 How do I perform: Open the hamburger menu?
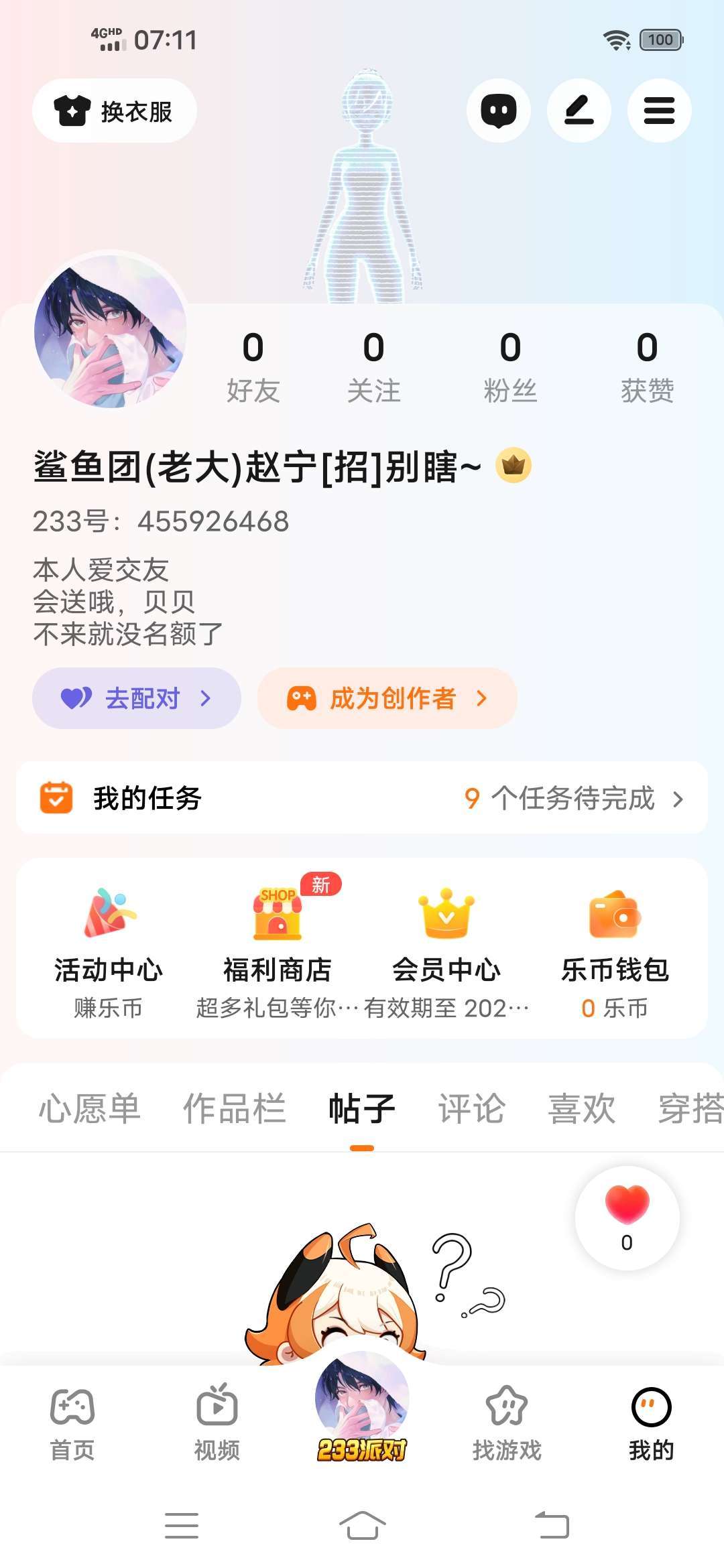tap(659, 111)
